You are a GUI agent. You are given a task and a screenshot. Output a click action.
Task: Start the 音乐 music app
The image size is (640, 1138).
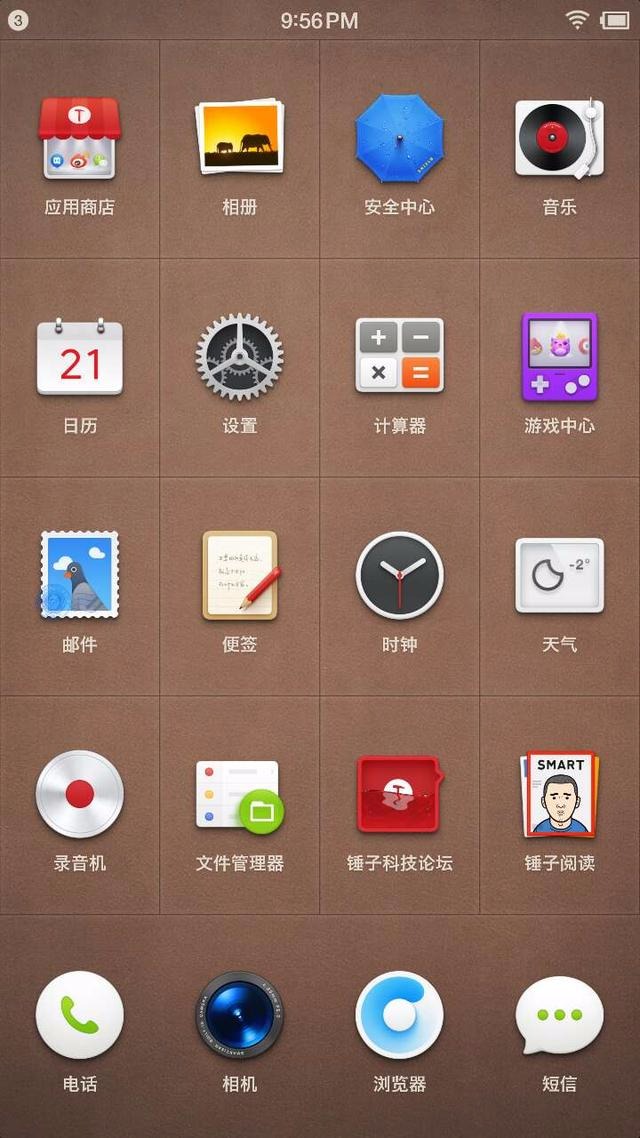pyautogui.click(x=560, y=138)
